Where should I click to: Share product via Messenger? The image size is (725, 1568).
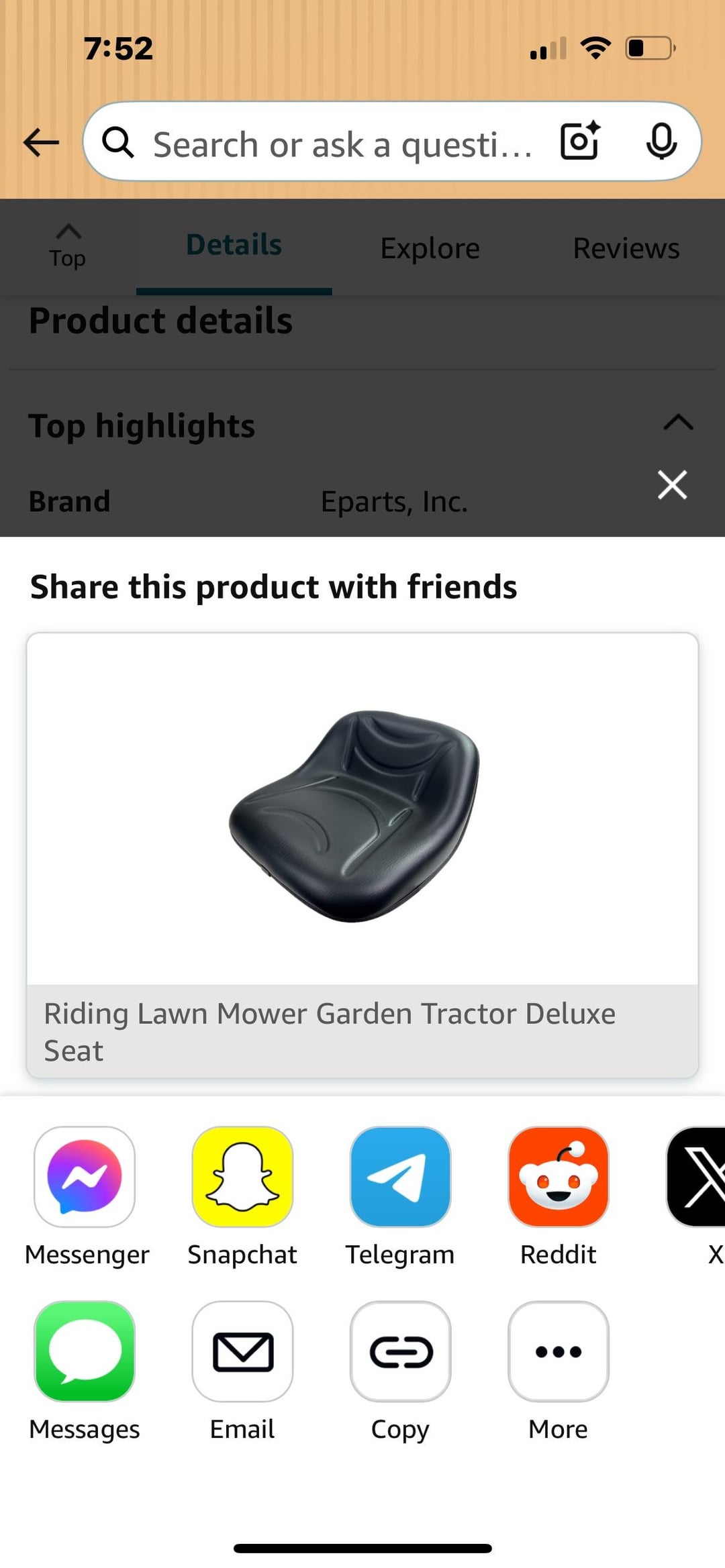click(x=85, y=1177)
